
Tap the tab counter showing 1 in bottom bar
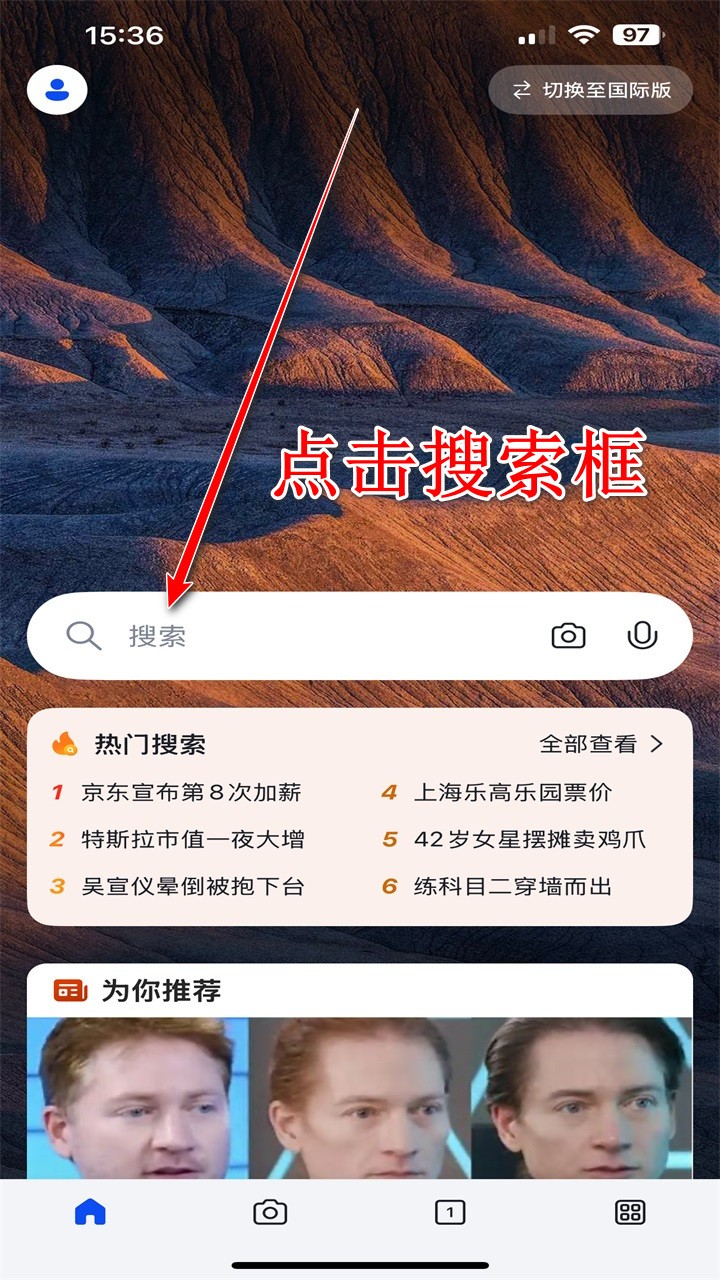tap(450, 1210)
